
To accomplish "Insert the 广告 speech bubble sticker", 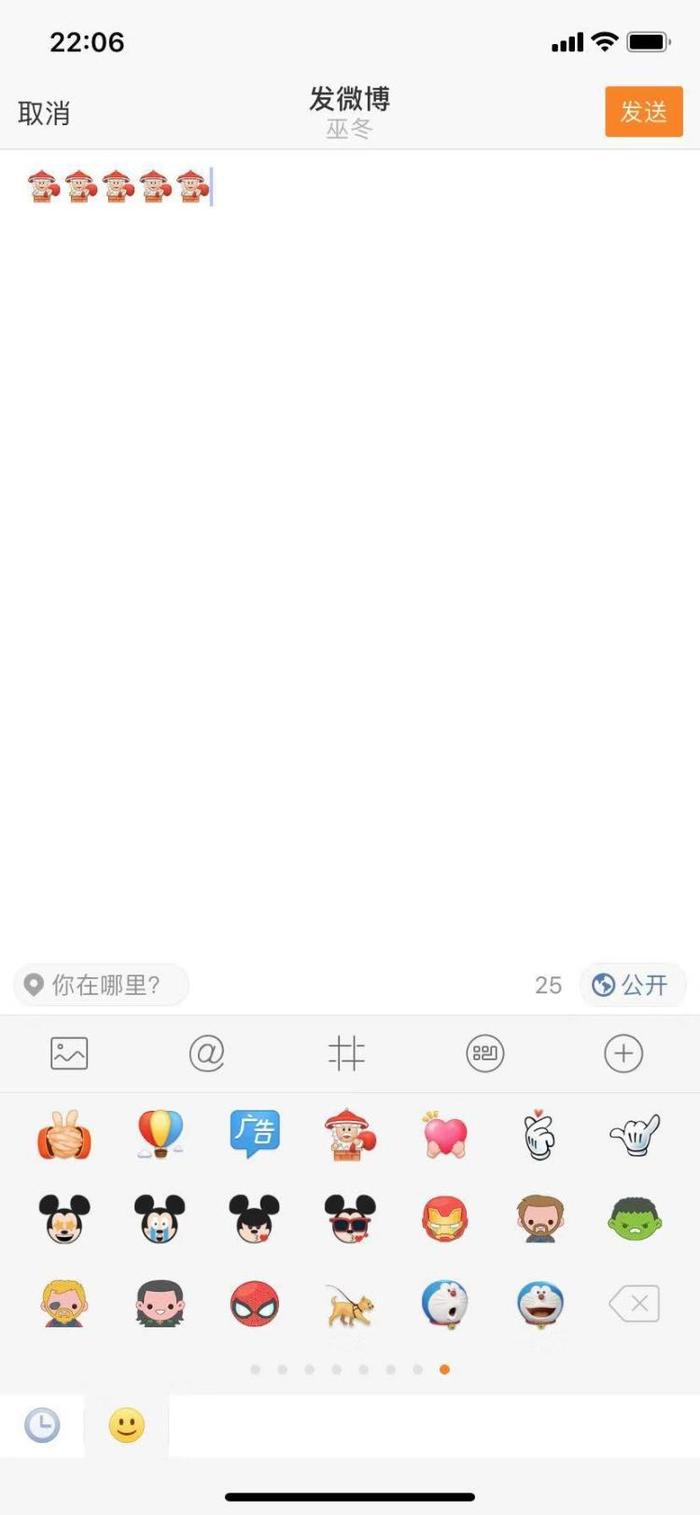I will click(255, 1134).
